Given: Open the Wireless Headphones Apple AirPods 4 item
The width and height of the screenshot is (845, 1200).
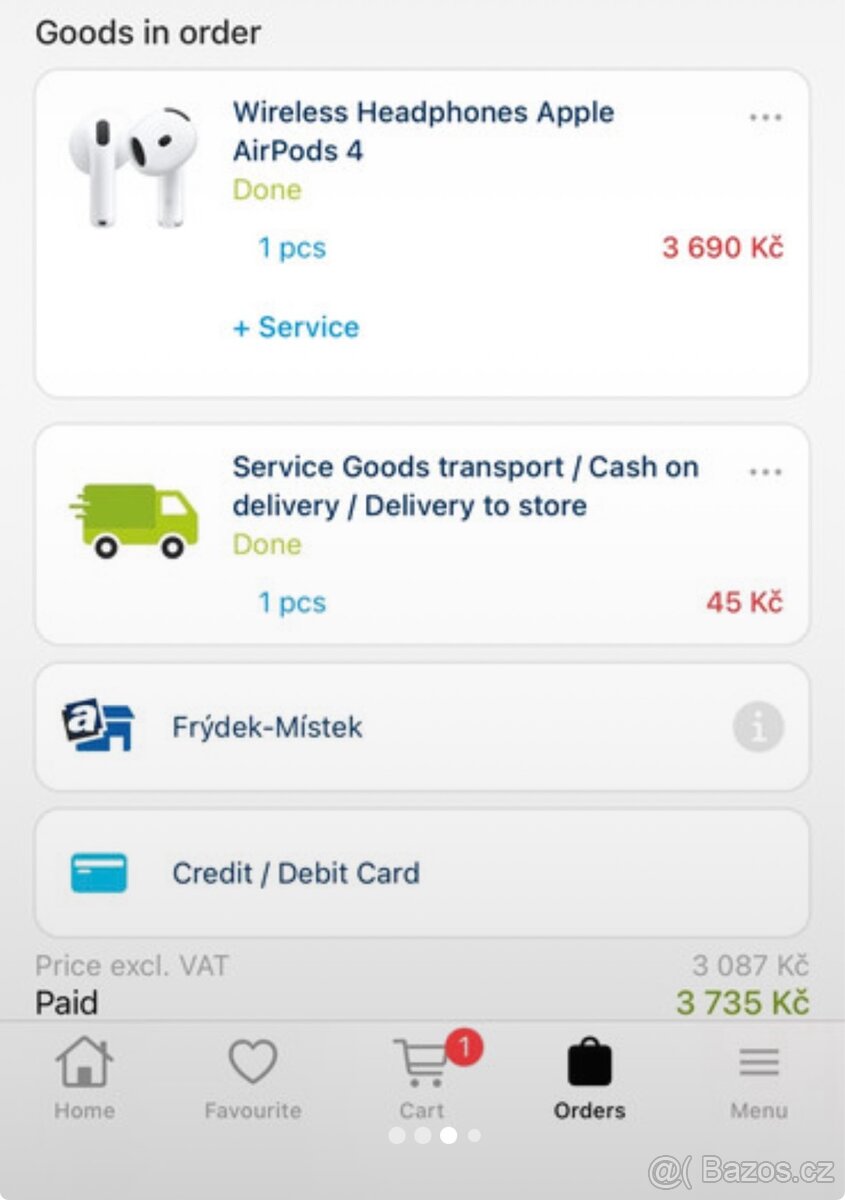Looking at the screenshot, I should click(x=423, y=131).
